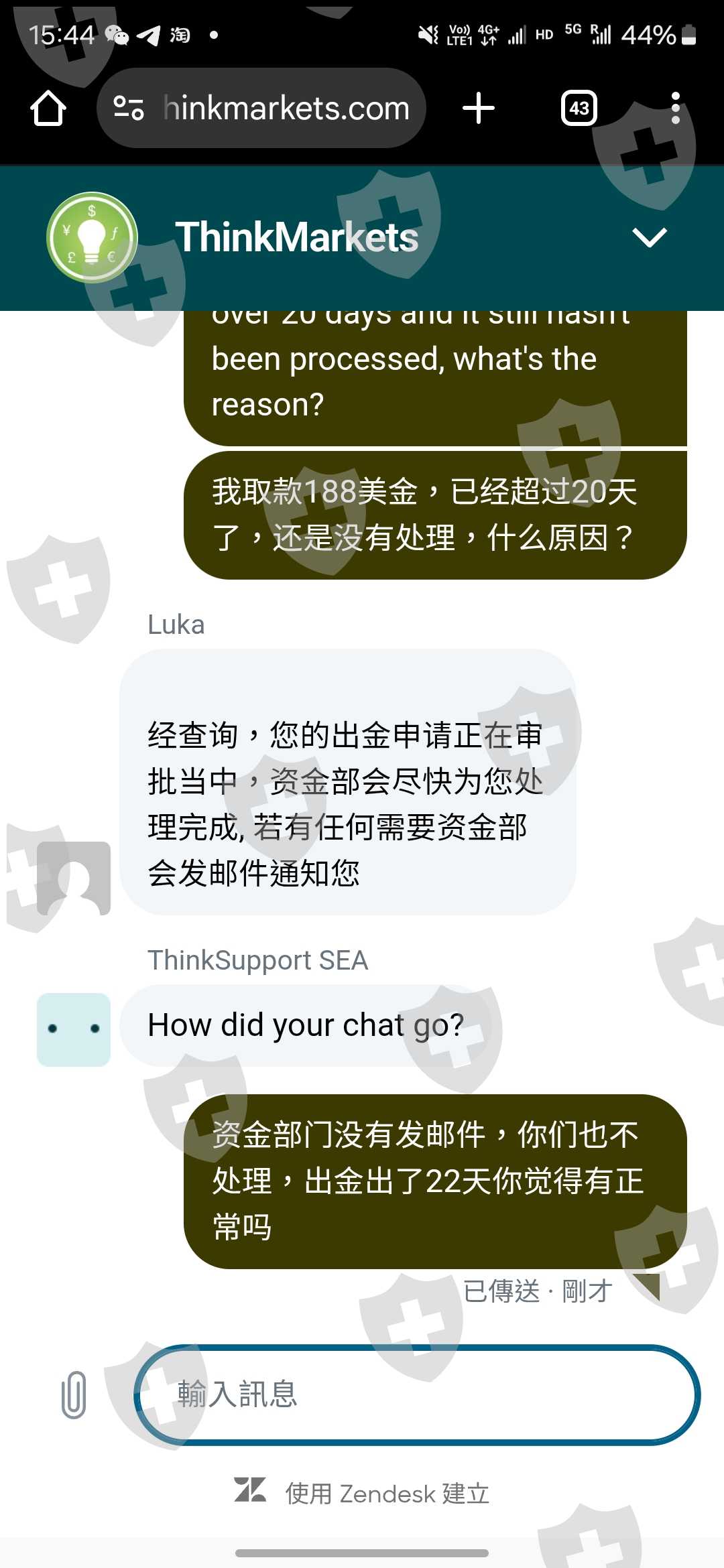Viewport: 724px width, 1568px height.
Task: Open the browser overflow menu
Action: click(x=675, y=108)
